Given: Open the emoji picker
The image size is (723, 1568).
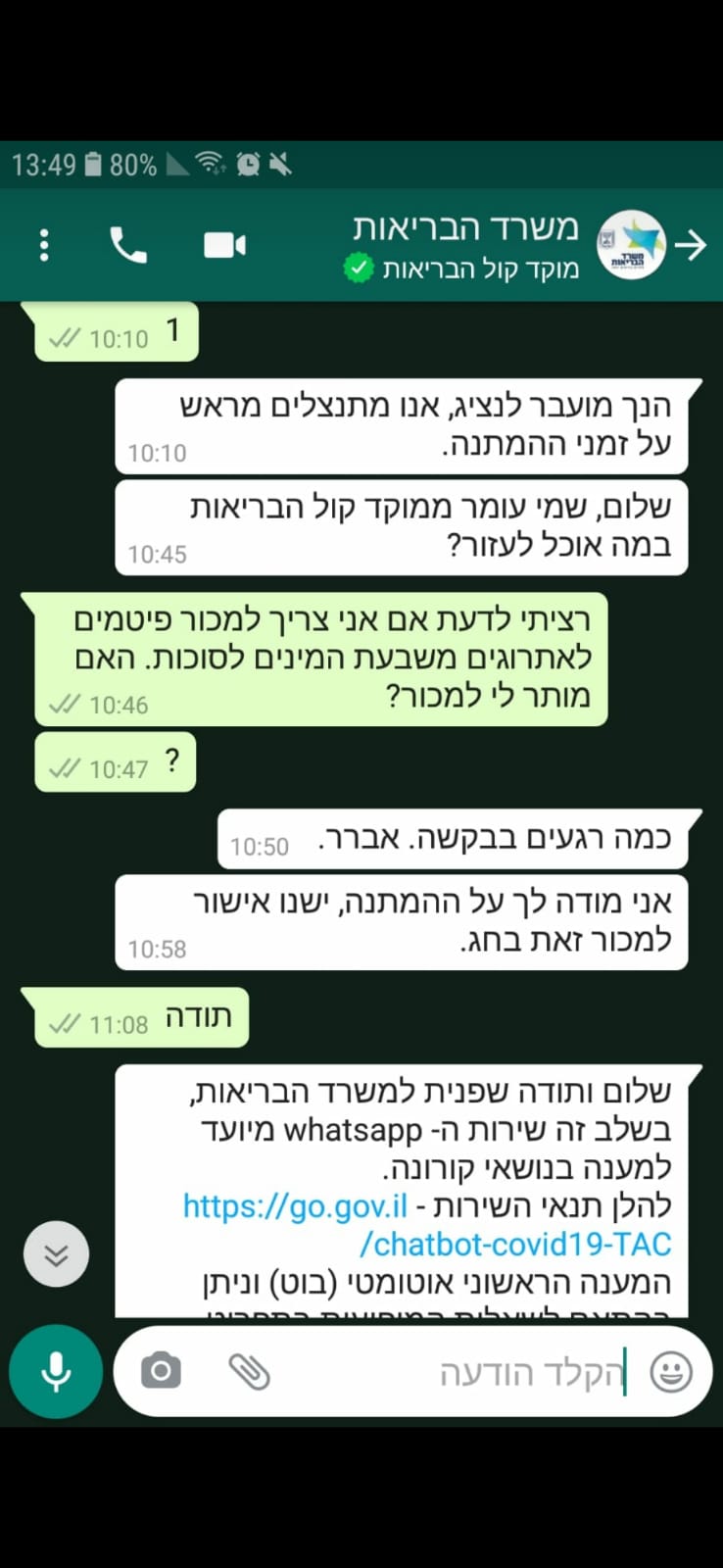Looking at the screenshot, I should pos(671,1372).
